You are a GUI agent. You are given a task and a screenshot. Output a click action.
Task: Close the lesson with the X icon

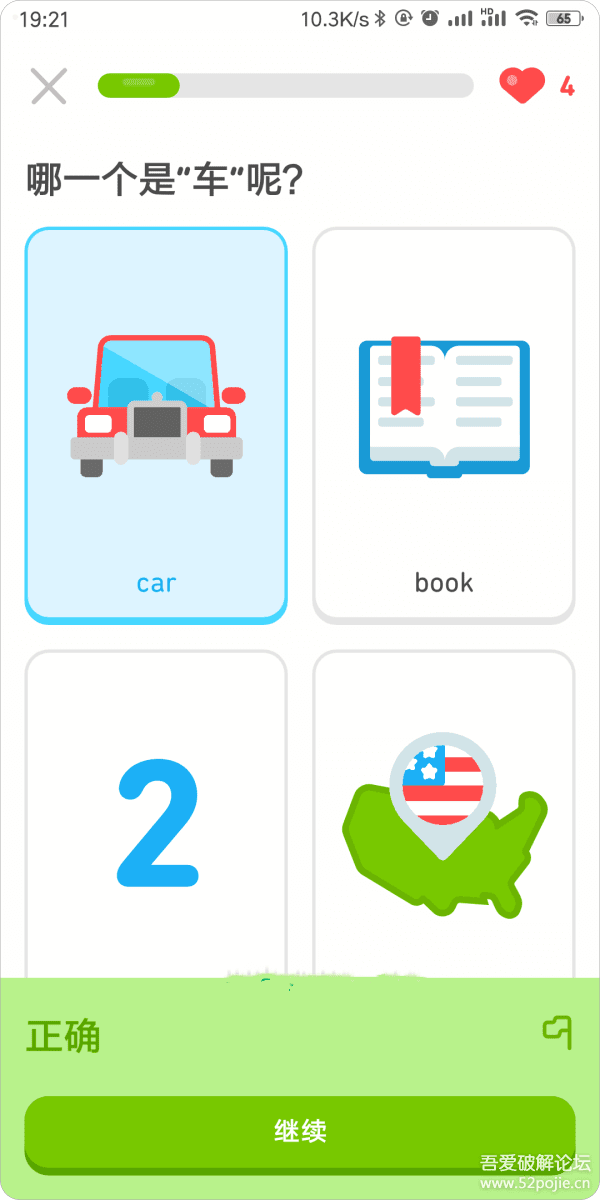(48, 86)
